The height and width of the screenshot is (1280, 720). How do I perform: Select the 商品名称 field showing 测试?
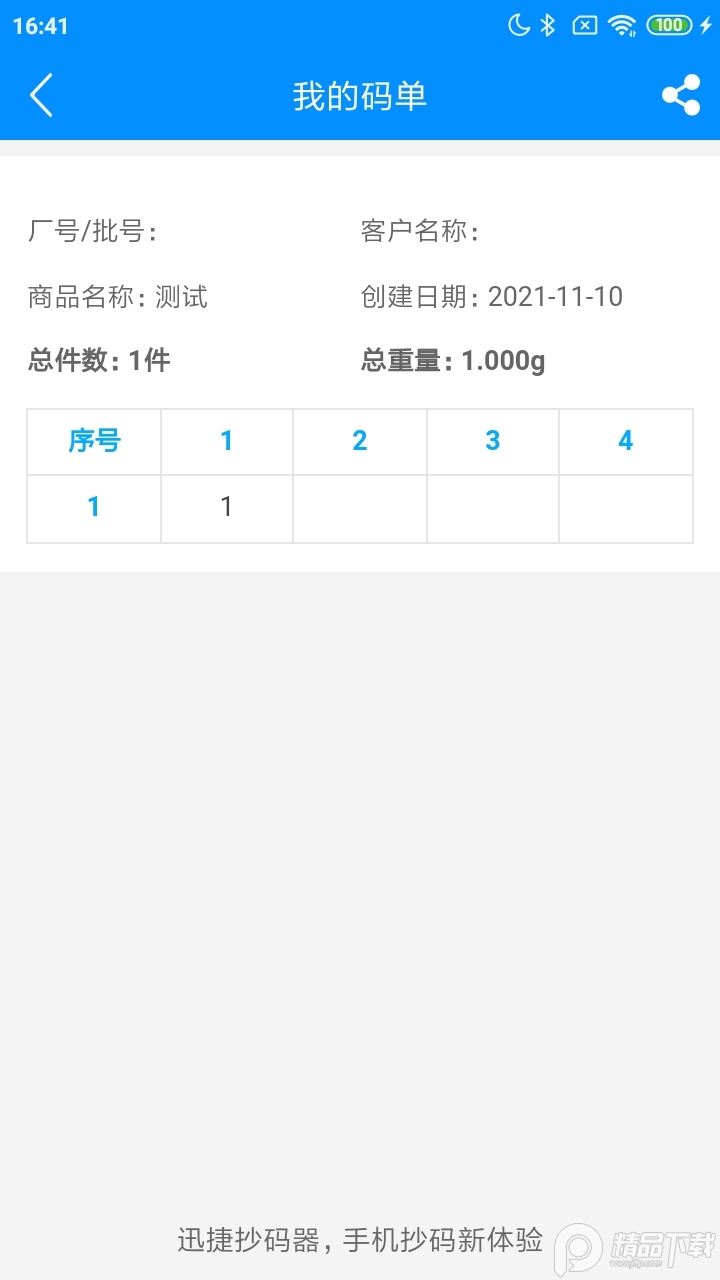116,296
